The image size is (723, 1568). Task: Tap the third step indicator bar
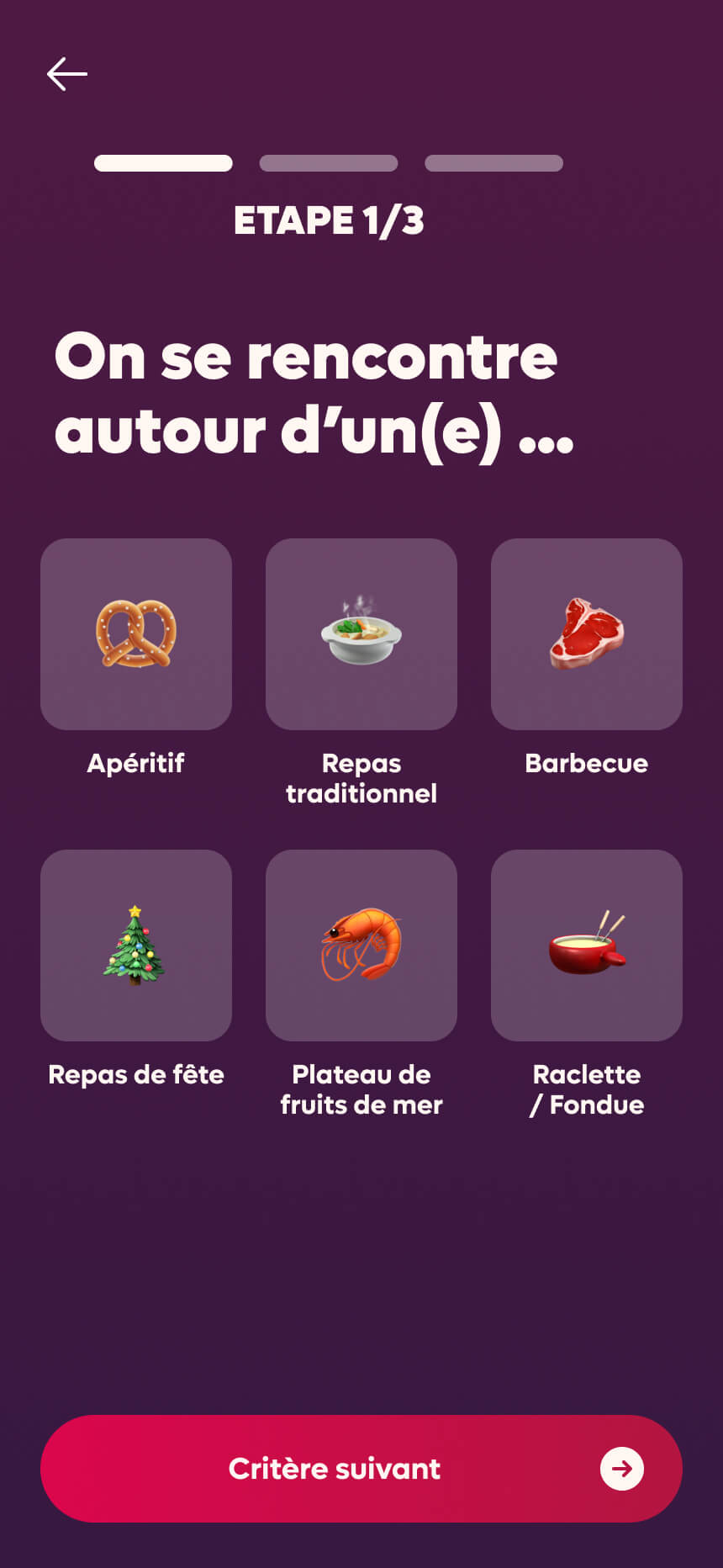point(494,163)
